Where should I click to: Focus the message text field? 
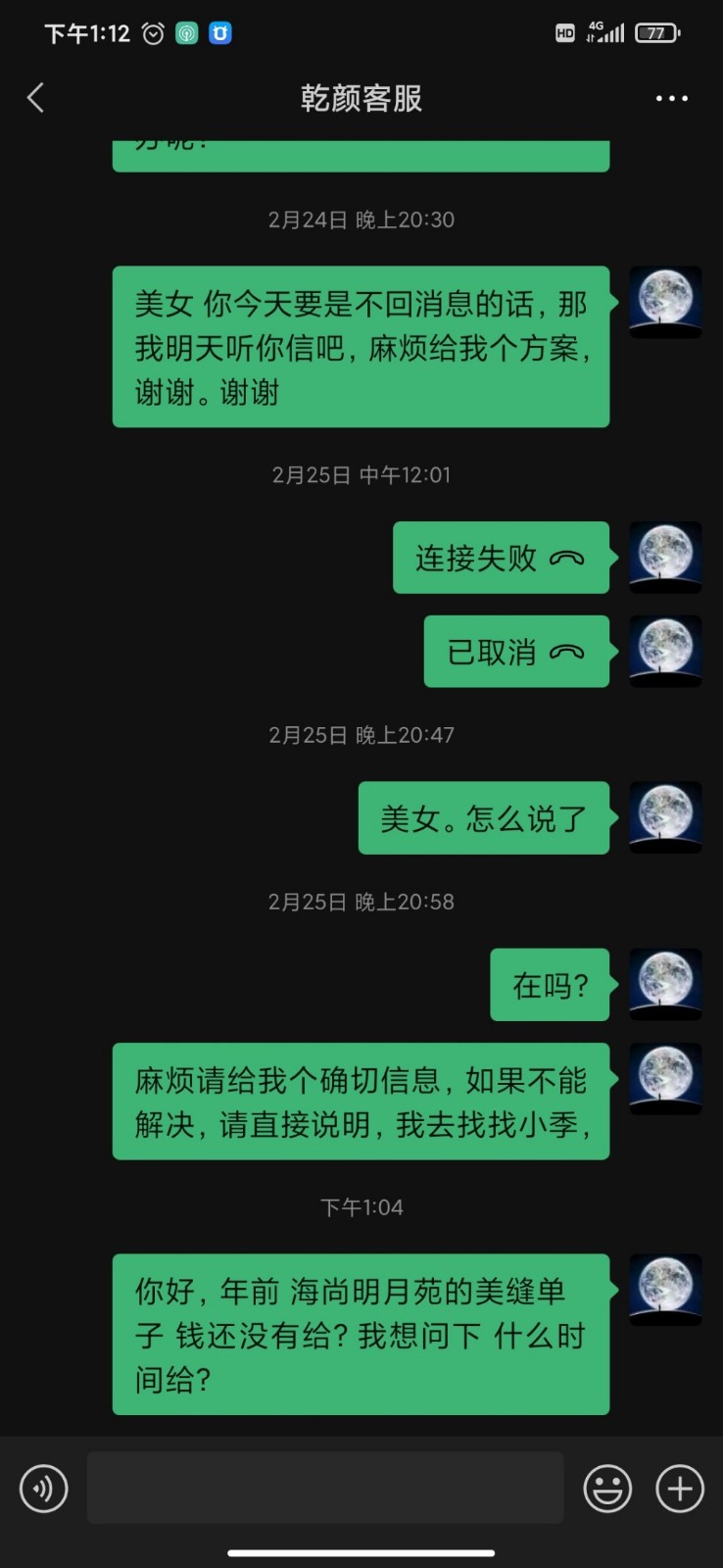[325, 1488]
